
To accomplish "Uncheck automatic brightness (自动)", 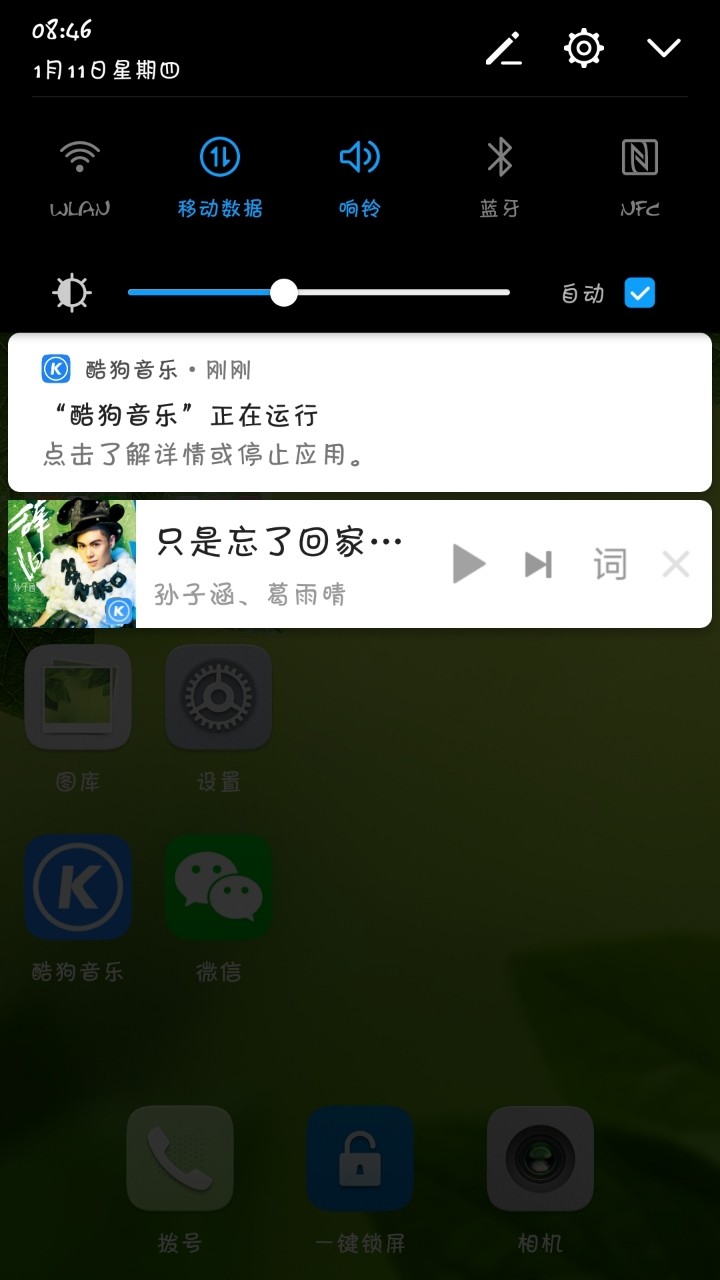I will (639, 293).
